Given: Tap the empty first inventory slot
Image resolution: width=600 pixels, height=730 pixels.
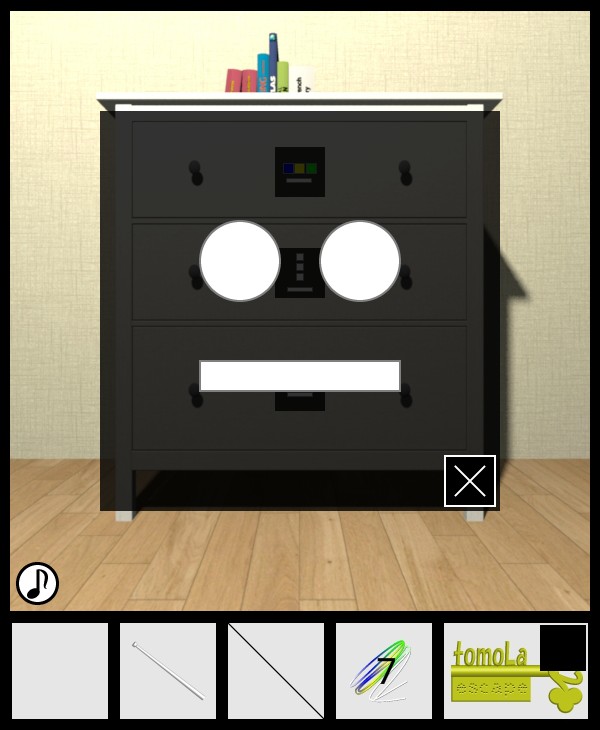Looking at the screenshot, I should 60,671.
